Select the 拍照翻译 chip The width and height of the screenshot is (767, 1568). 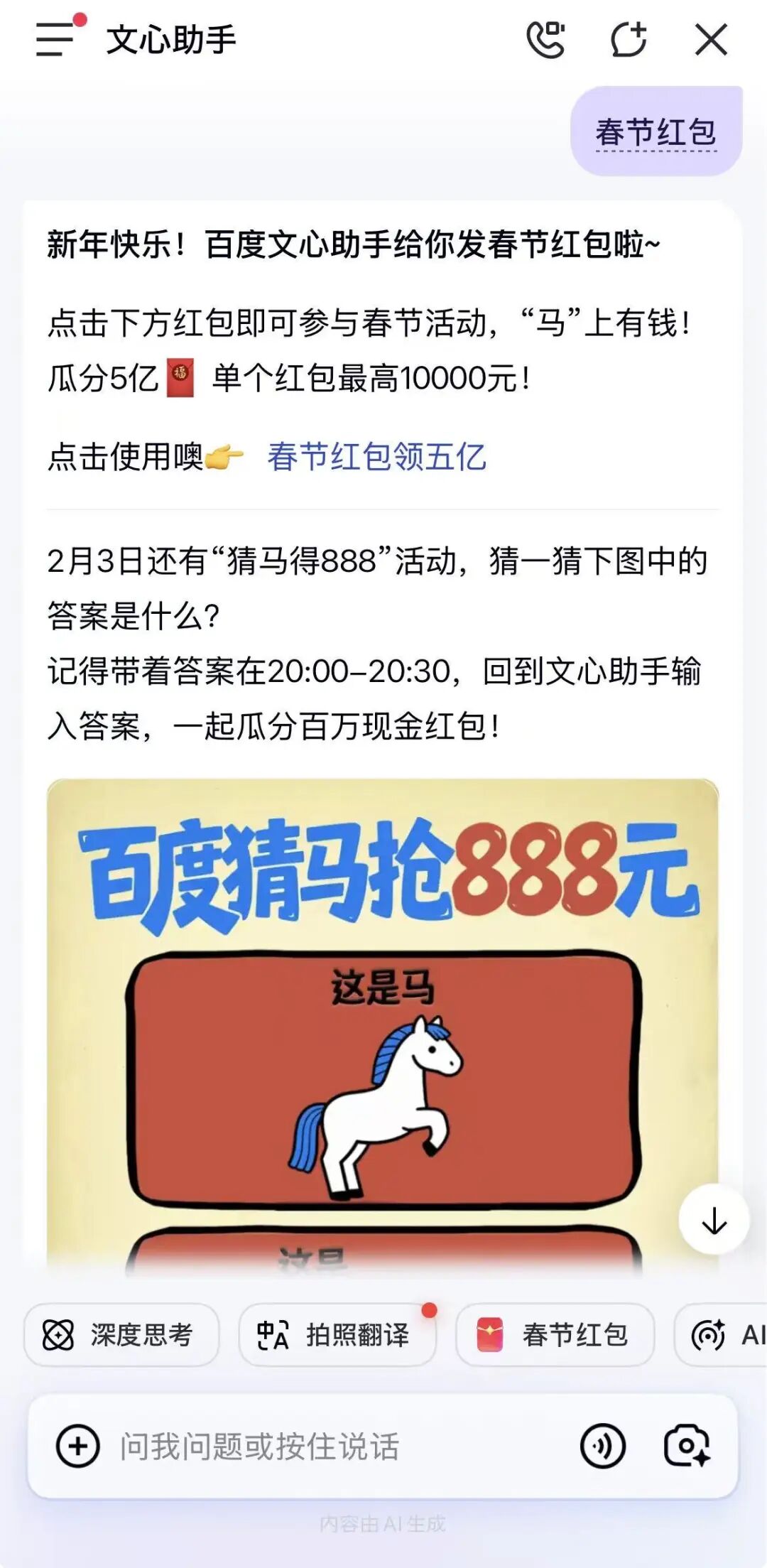pyautogui.click(x=337, y=1335)
